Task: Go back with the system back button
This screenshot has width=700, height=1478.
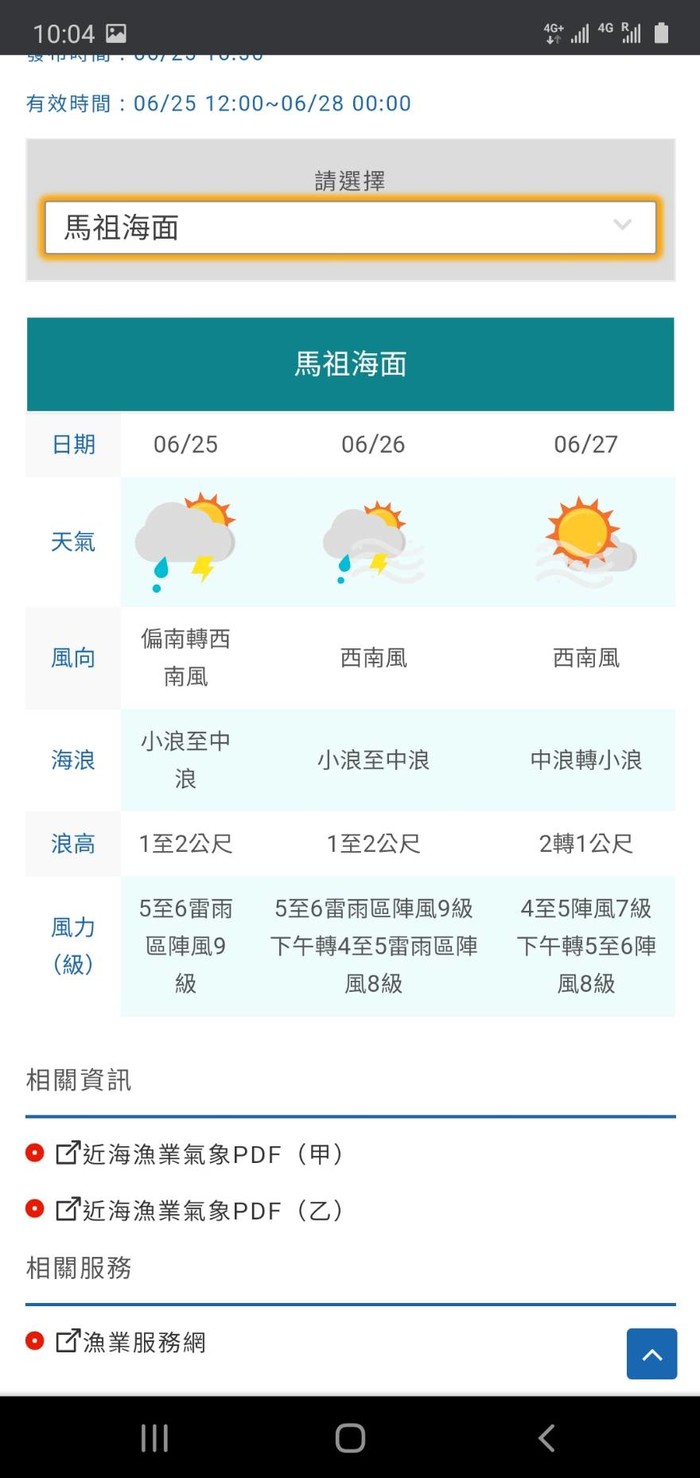Action: click(546, 1438)
